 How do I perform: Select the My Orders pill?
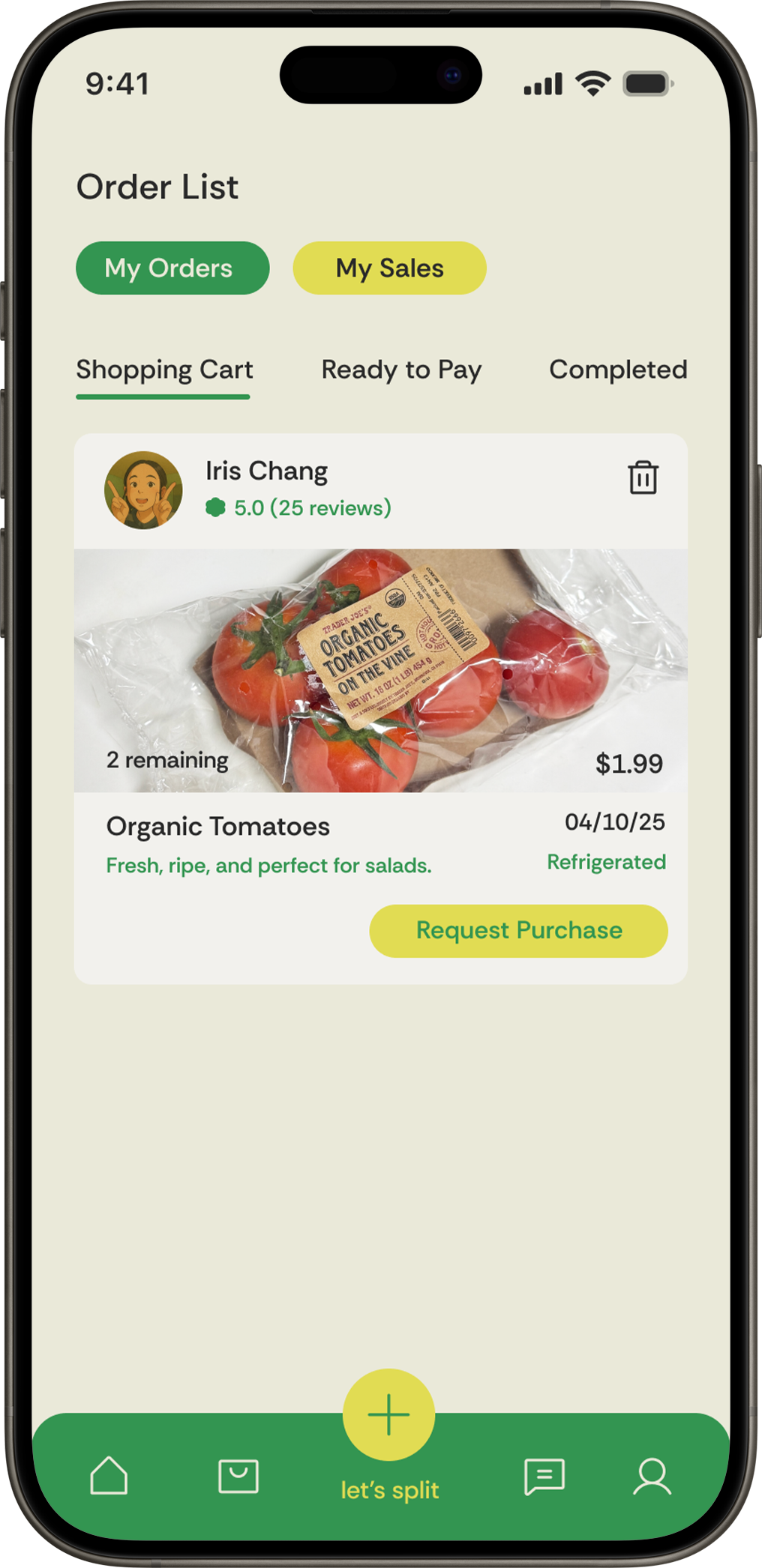tap(172, 268)
